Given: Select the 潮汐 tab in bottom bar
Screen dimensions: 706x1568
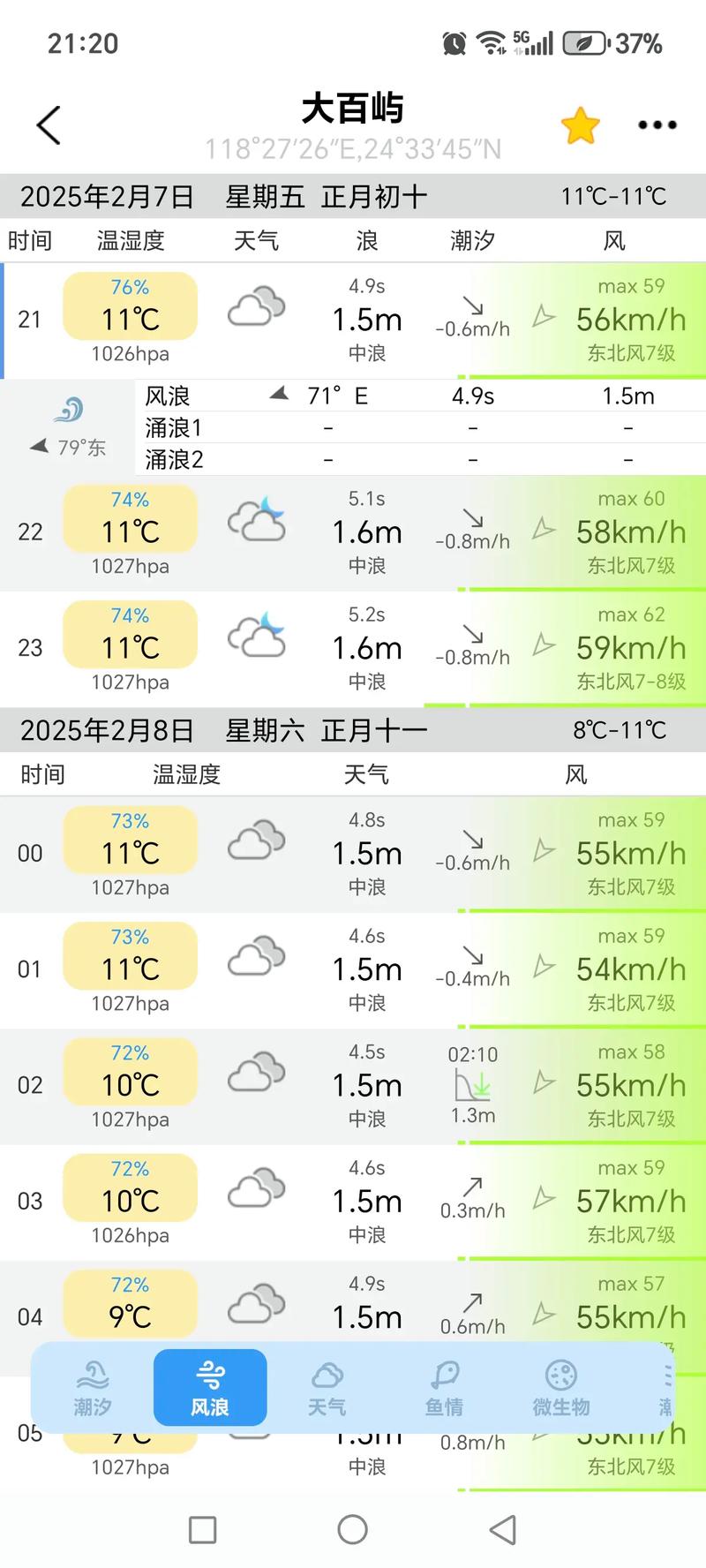Looking at the screenshot, I should pos(92,1388).
